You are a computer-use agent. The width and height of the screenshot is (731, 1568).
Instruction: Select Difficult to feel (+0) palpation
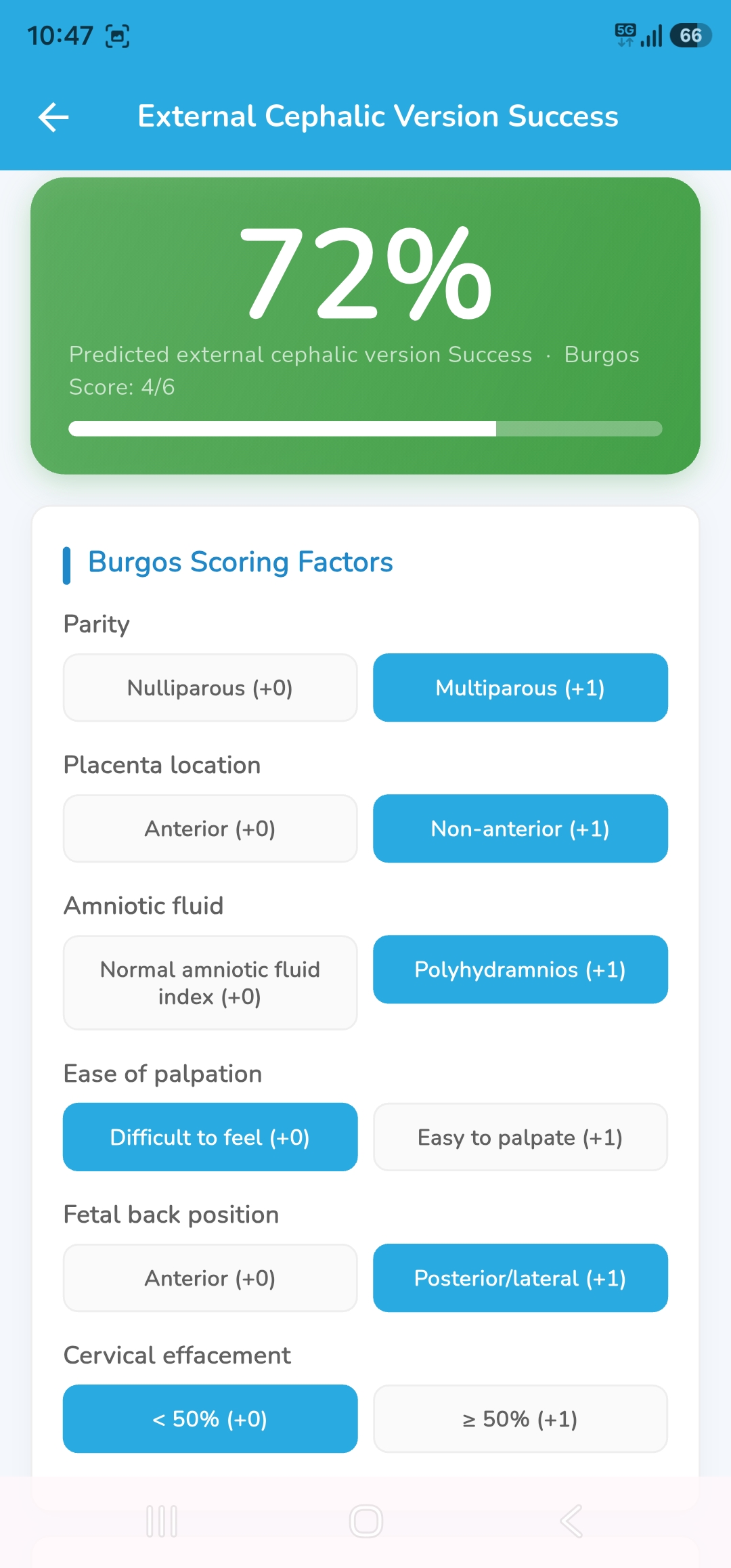[x=210, y=1137]
